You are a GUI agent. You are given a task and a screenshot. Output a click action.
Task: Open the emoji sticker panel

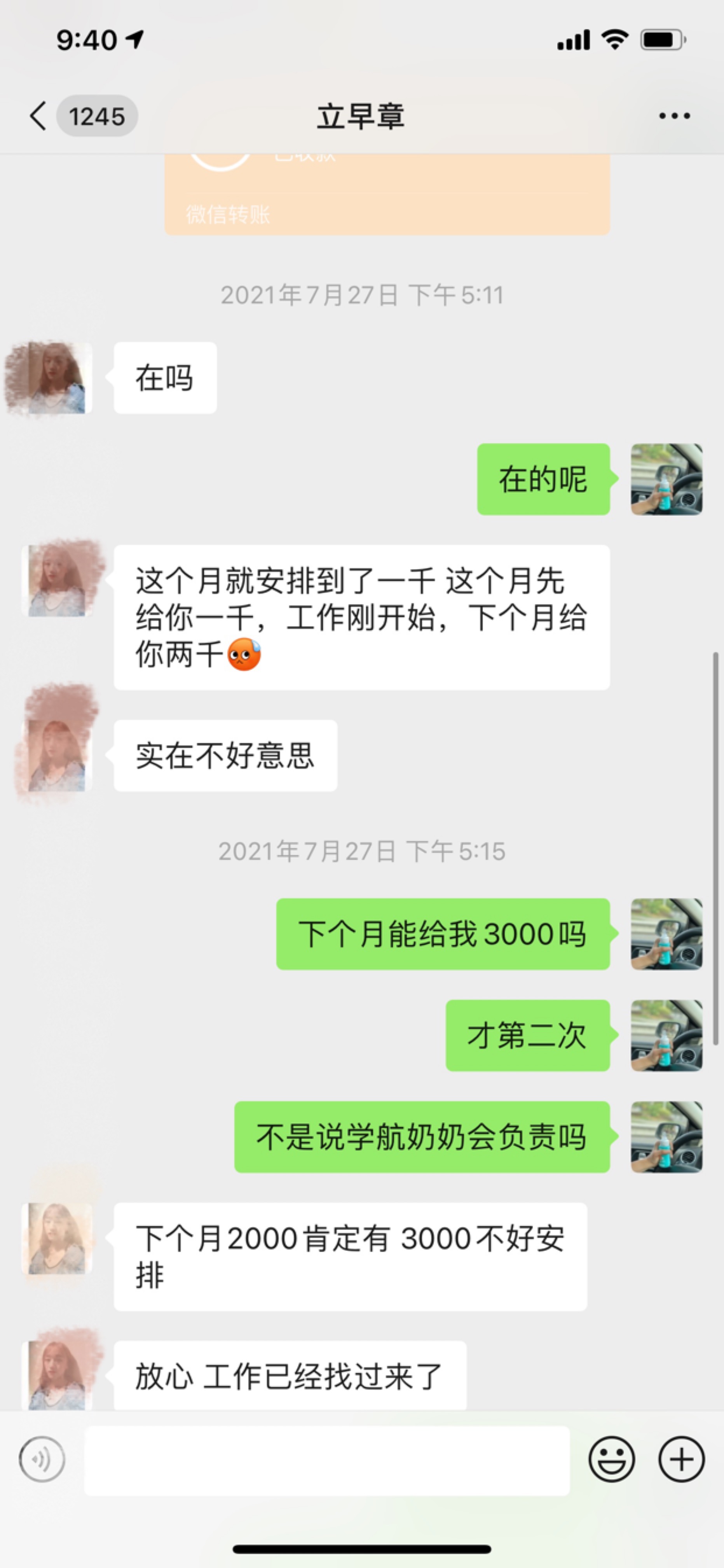tap(611, 1459)
